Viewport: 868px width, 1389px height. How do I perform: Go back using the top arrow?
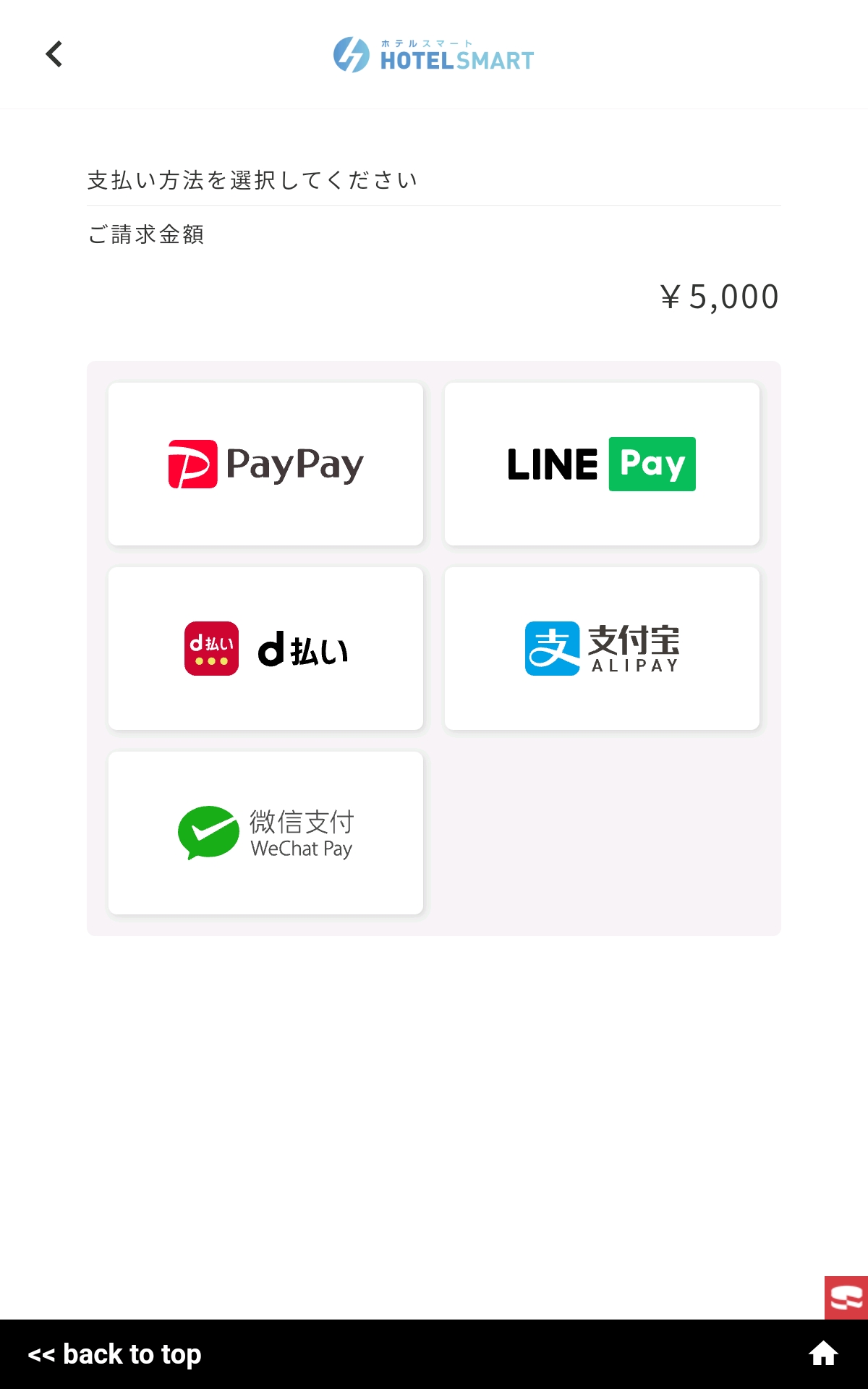point(54,54)
